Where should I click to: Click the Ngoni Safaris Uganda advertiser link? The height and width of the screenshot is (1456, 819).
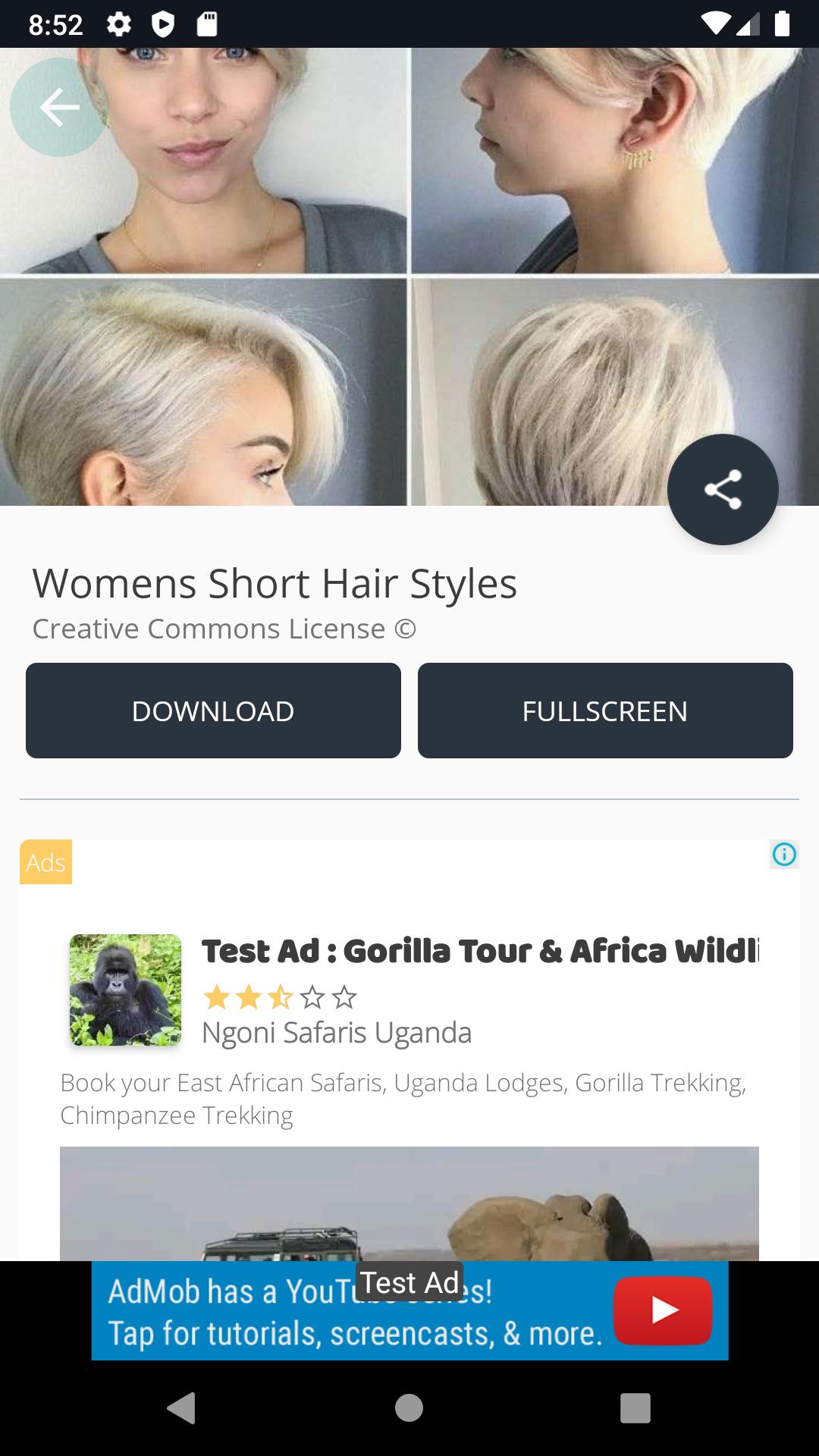(x=337, y=1032)
